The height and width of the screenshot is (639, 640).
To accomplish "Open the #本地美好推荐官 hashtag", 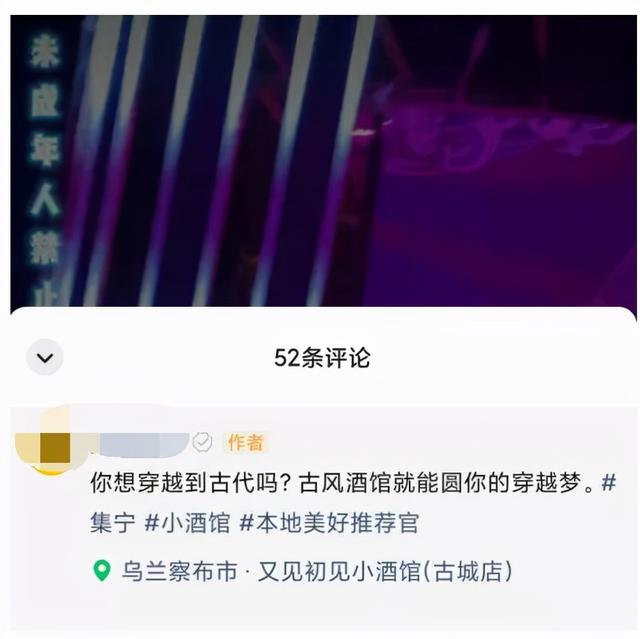I will (x=328, y=522).
